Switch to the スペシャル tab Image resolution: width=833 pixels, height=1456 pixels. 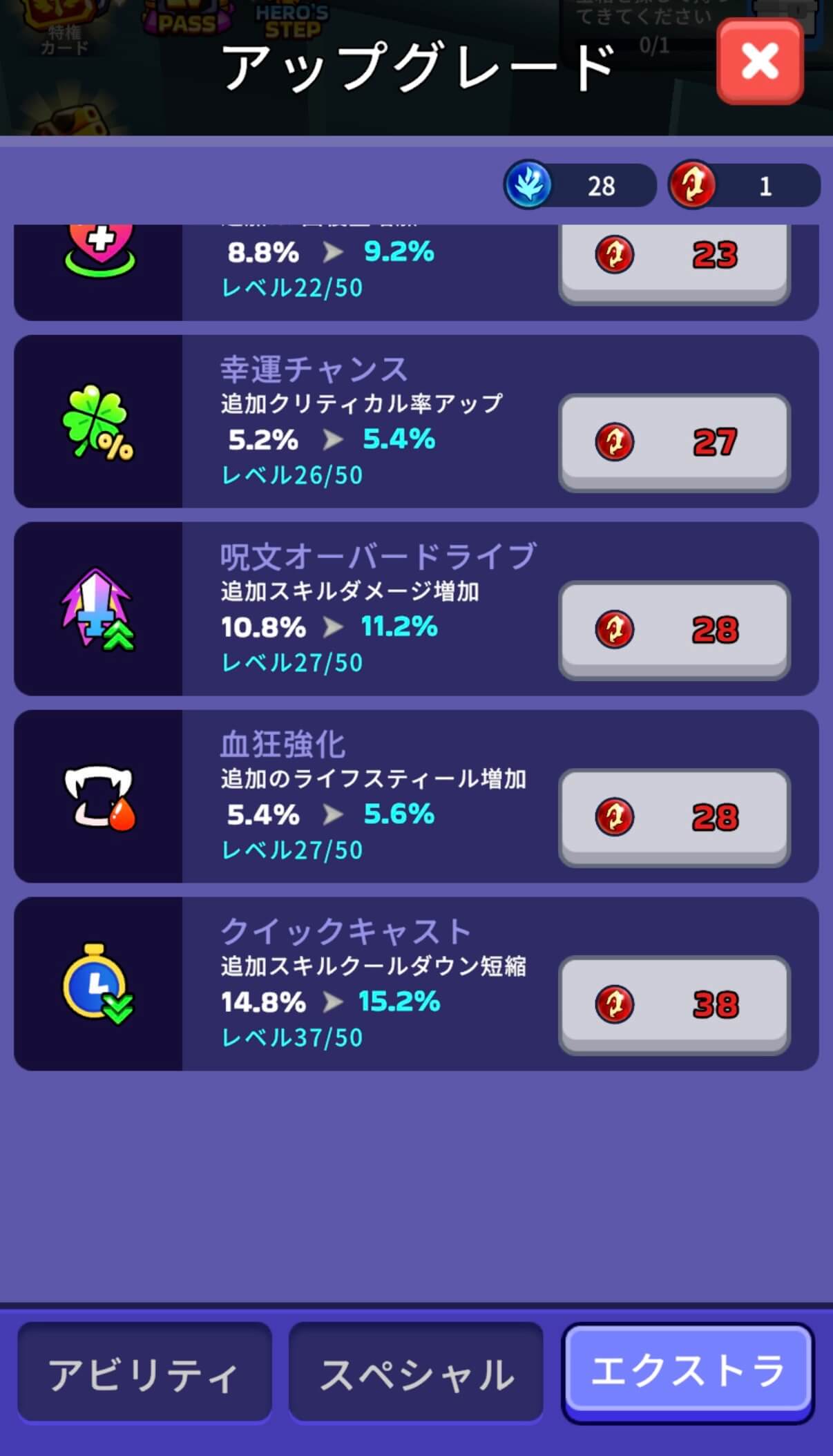[416, 1373]
